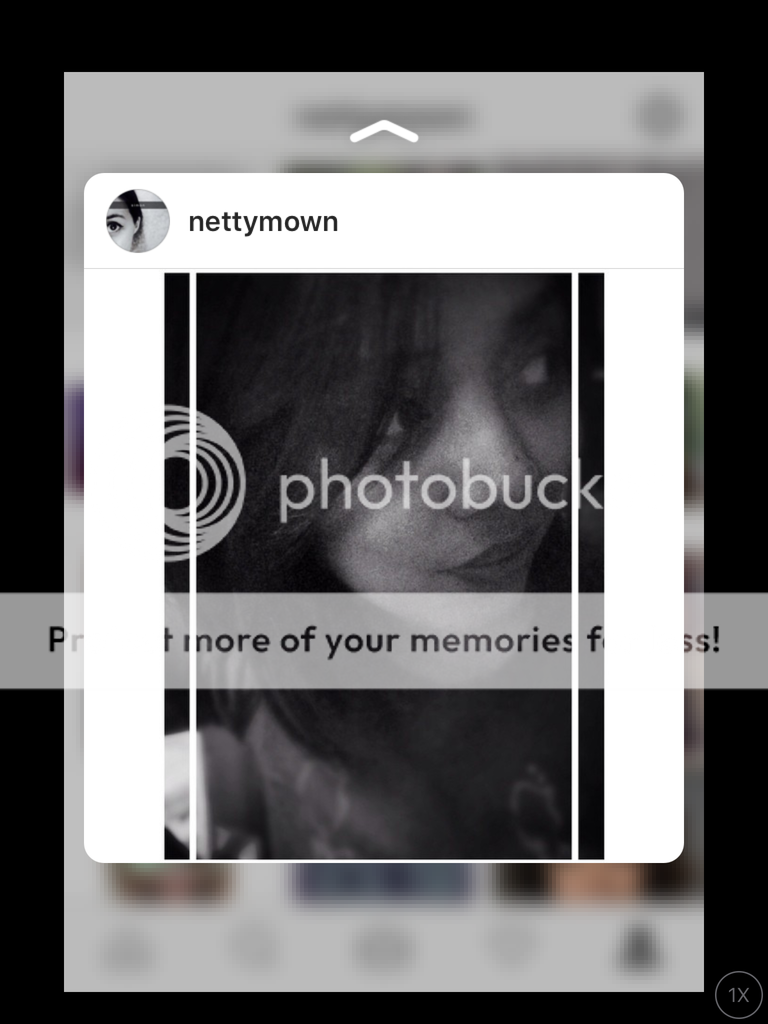Toggle the 1X app scale button

[x=738, y=995]
